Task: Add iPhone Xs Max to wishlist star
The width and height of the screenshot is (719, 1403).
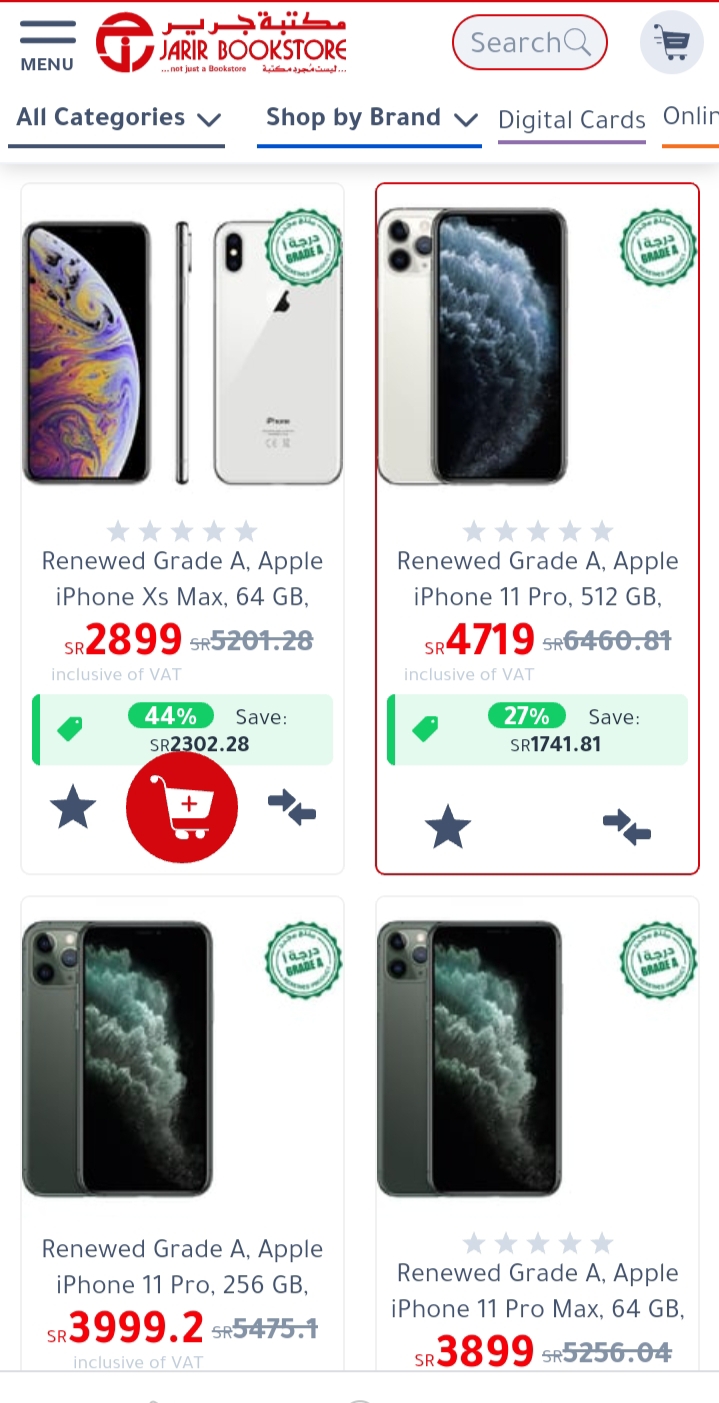Action: click(x=73, y=808)
